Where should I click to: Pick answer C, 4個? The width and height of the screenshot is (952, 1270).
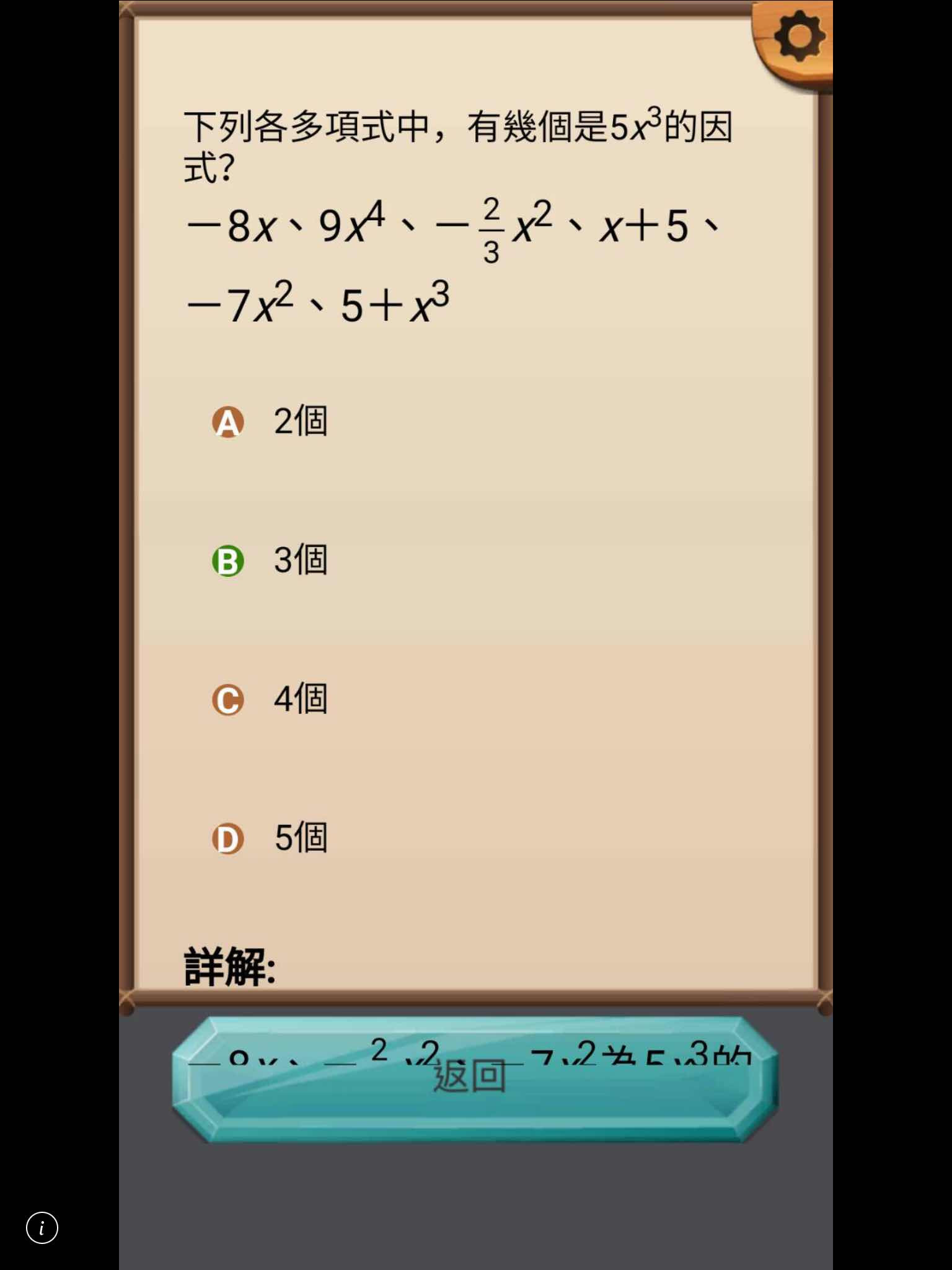270,699
